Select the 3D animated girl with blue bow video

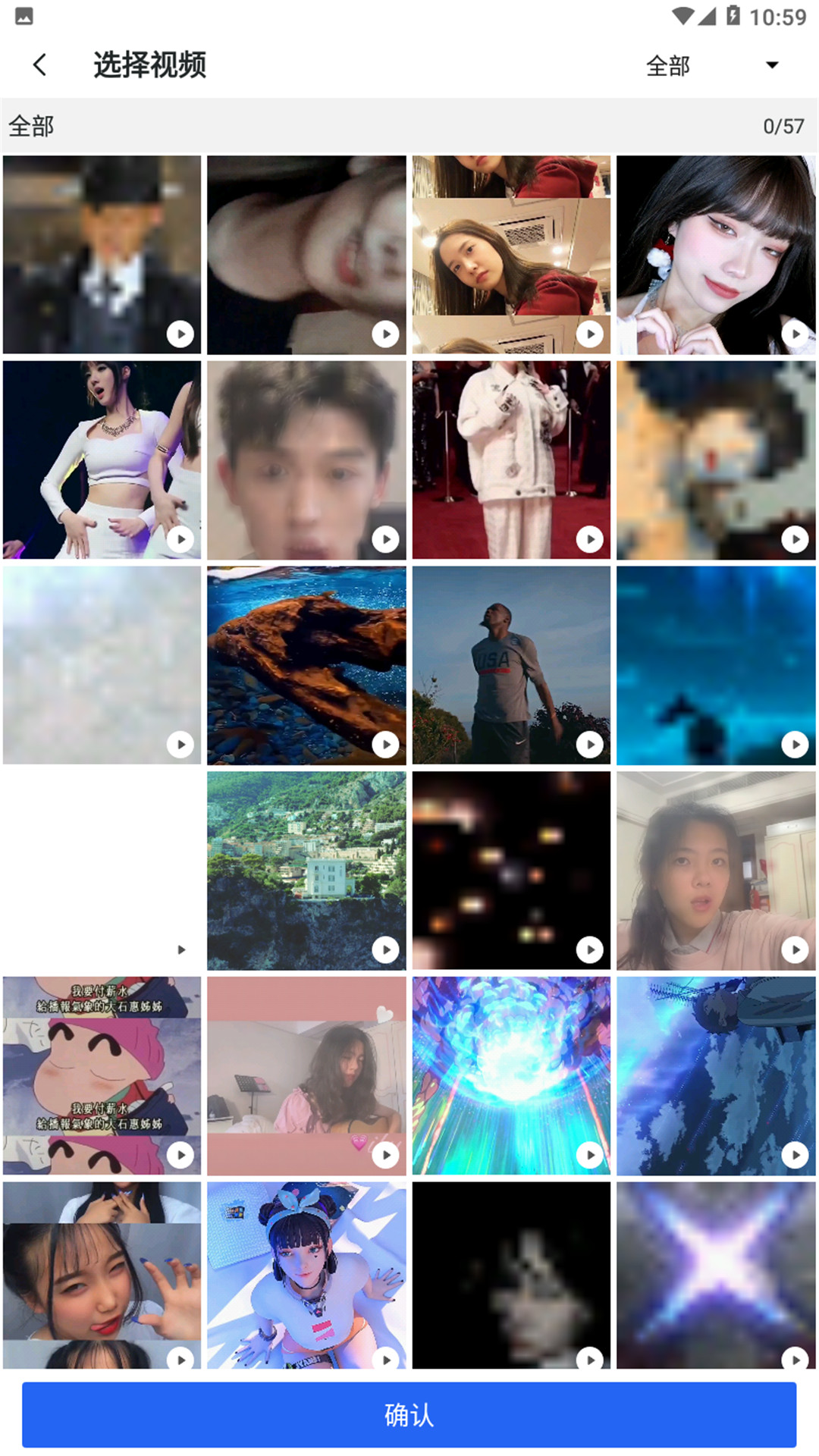pos(306,1274)
